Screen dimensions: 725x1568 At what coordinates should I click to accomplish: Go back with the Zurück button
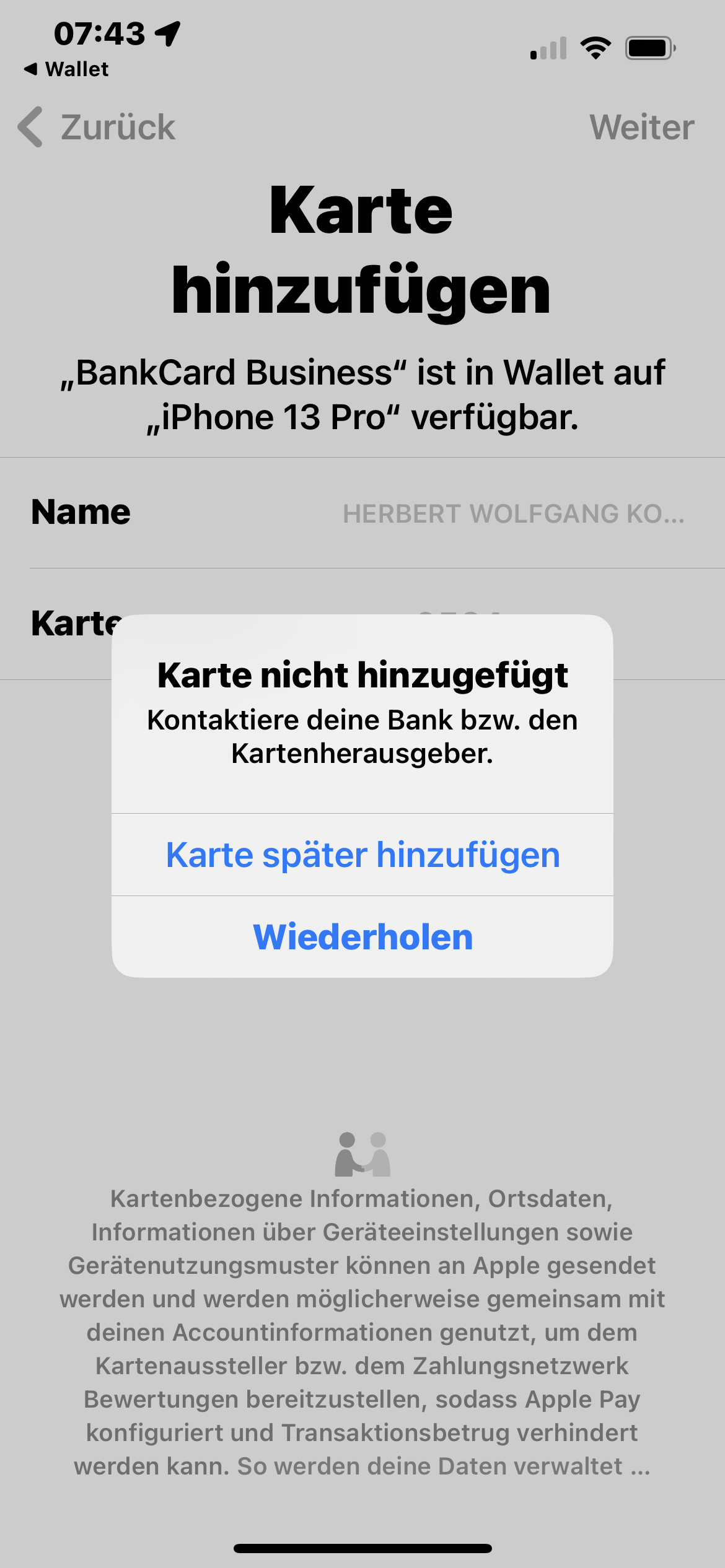[97, 127]
